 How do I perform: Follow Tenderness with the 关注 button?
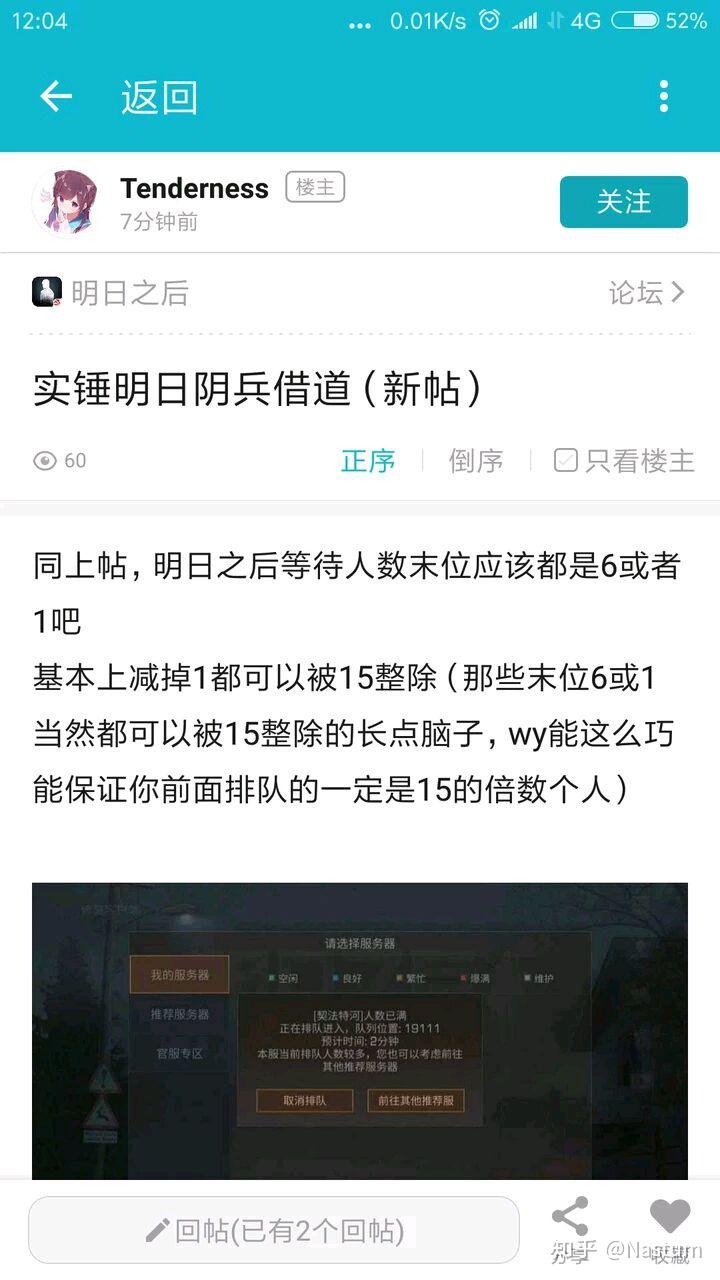tap(623, 202)
